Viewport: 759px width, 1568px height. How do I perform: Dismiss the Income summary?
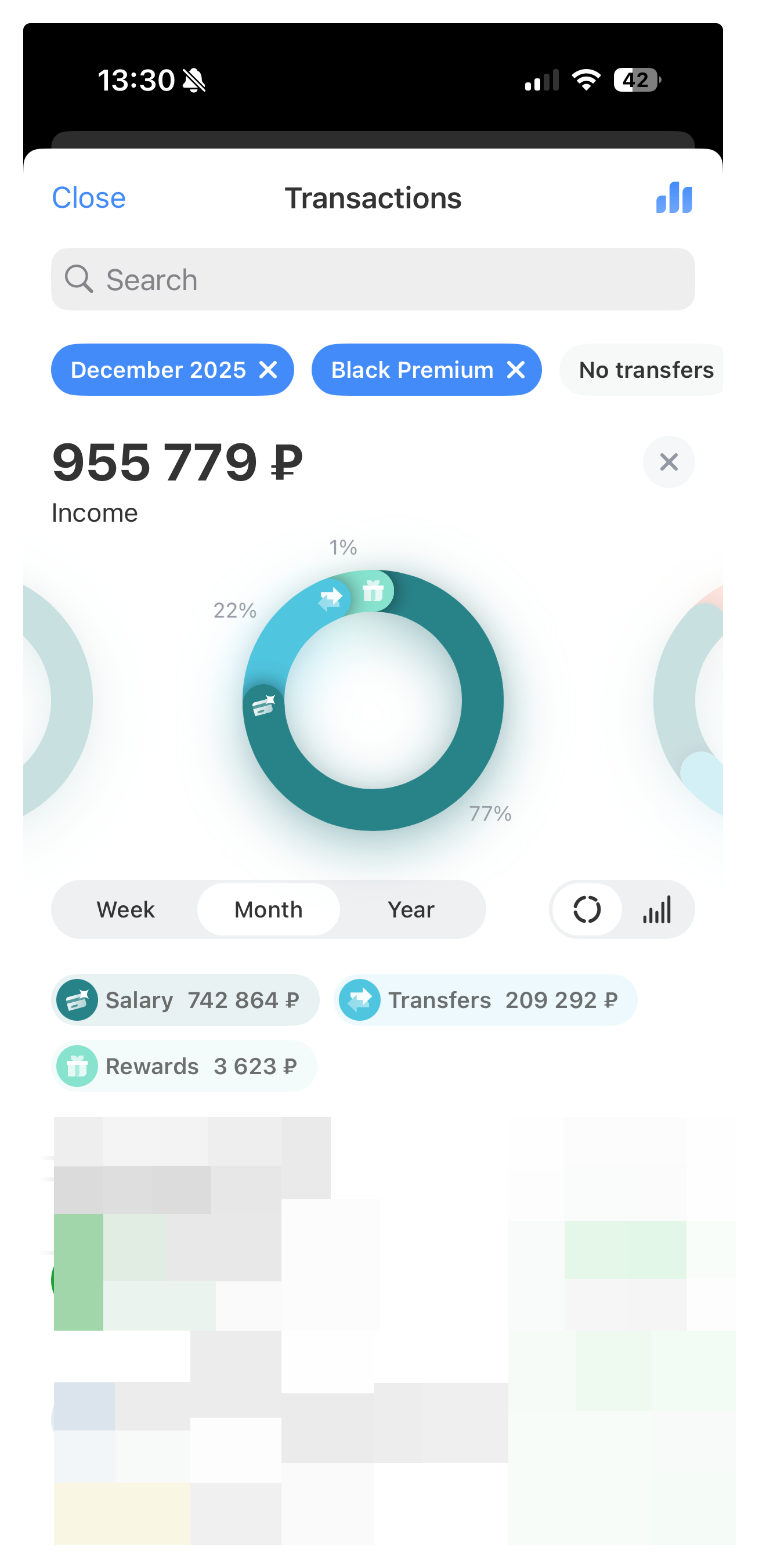[668, 462]
